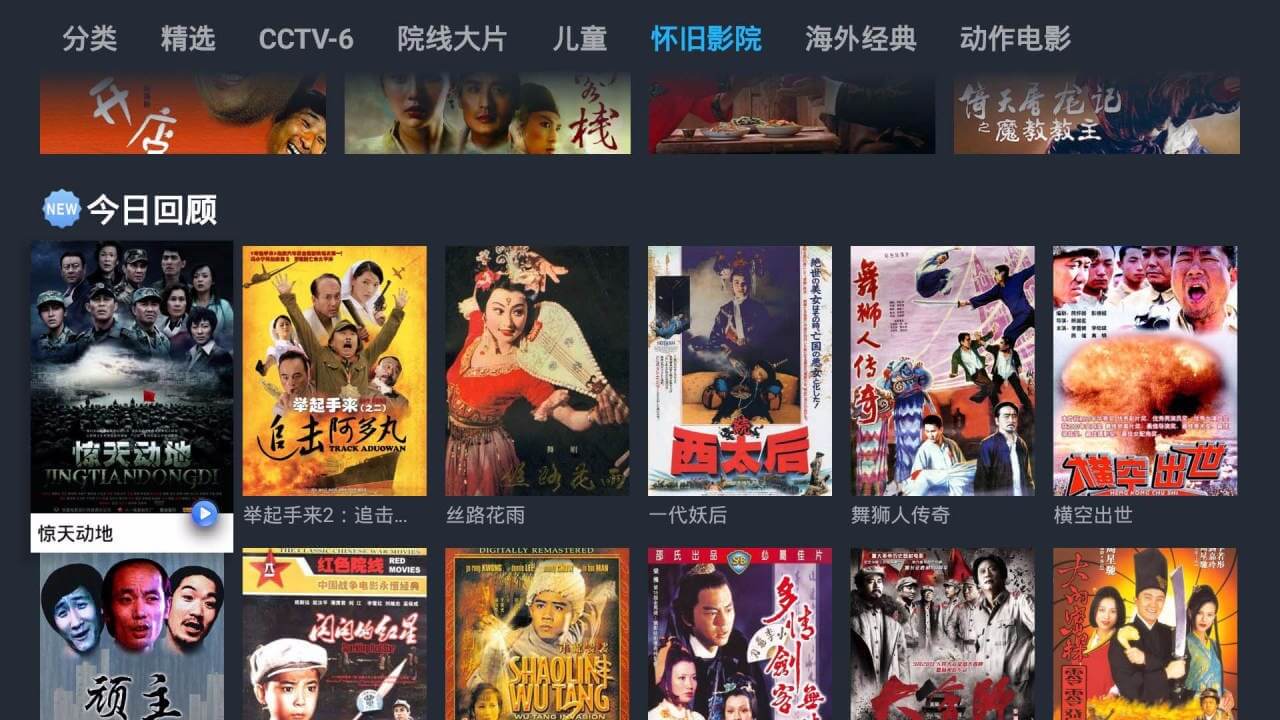Go to the 院线大片 tab
This screenshot has height=720, width=1280.
[452, 38]
